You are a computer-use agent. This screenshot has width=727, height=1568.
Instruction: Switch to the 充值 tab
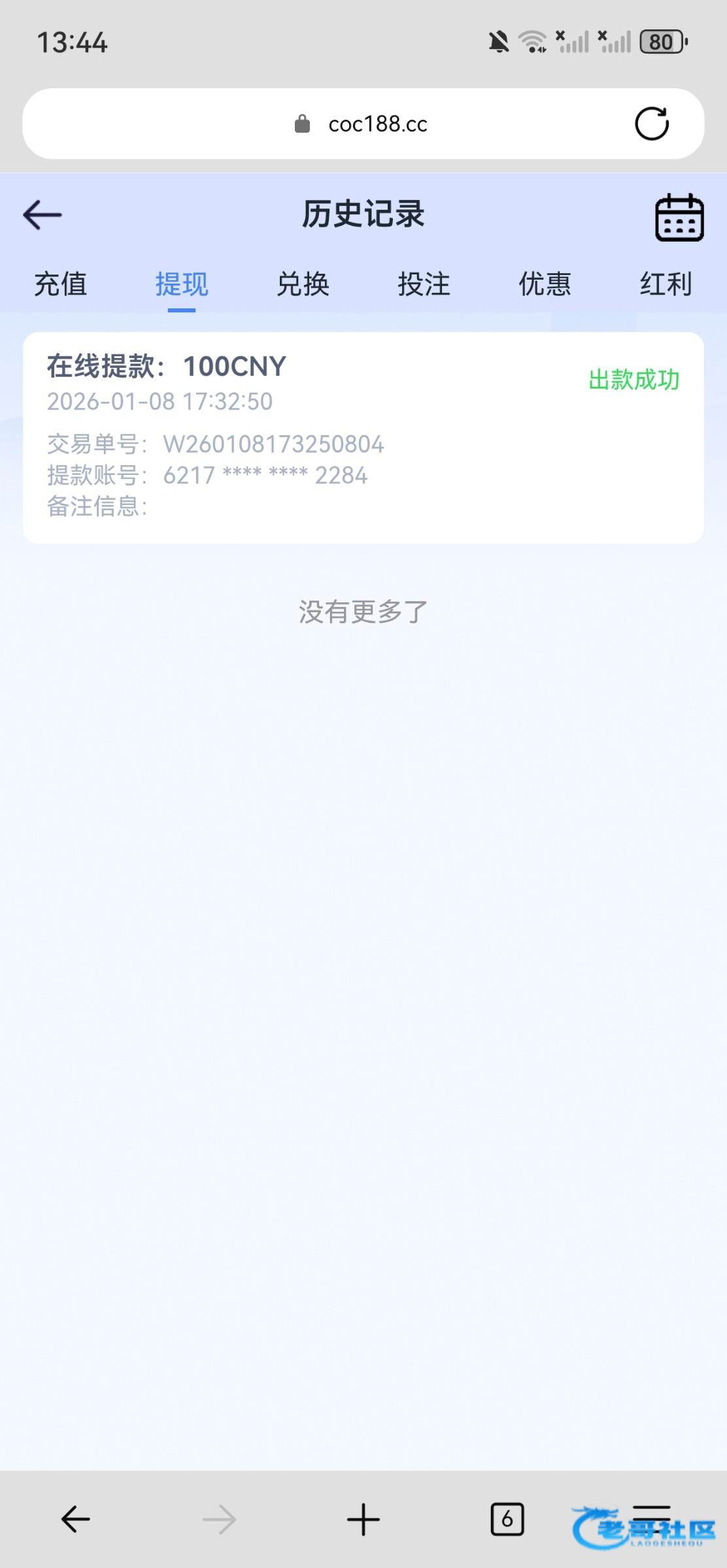60,284
